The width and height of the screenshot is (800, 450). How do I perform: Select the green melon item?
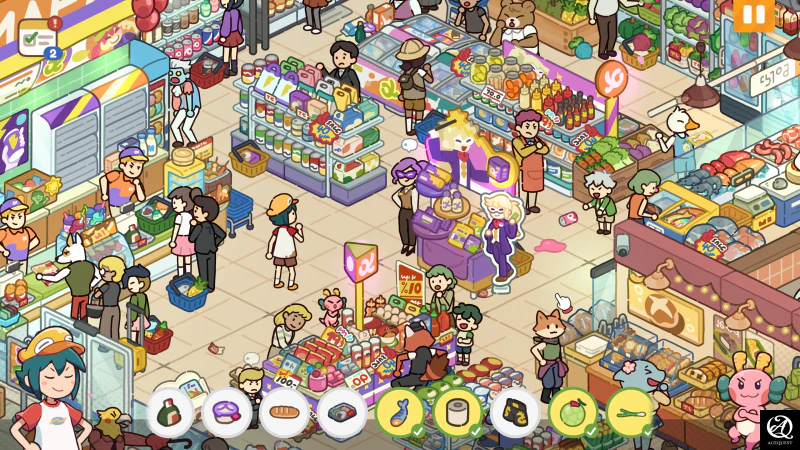click(573, 412)
